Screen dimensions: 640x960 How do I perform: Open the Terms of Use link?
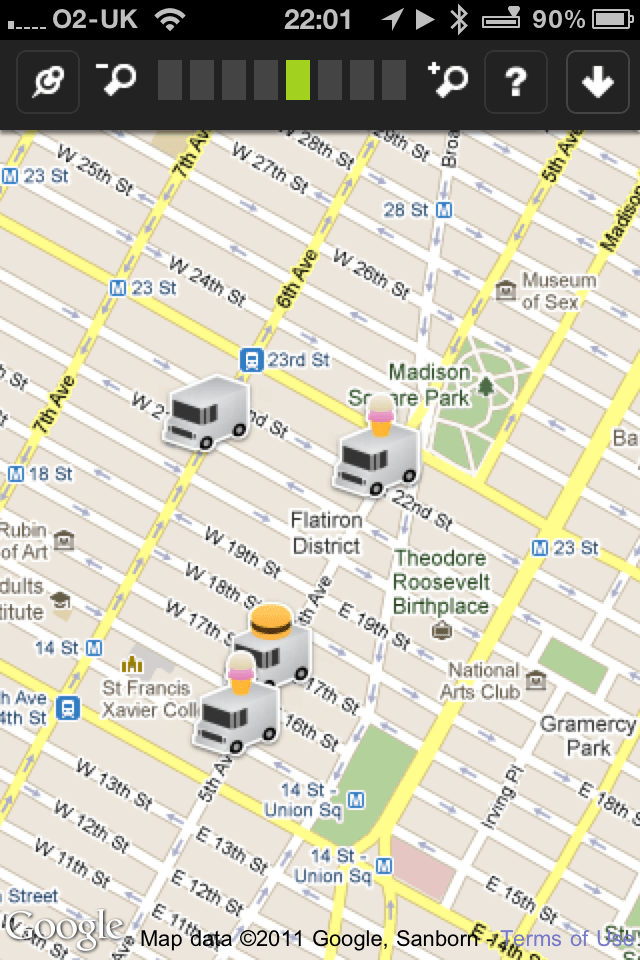(x=567, y=938)
